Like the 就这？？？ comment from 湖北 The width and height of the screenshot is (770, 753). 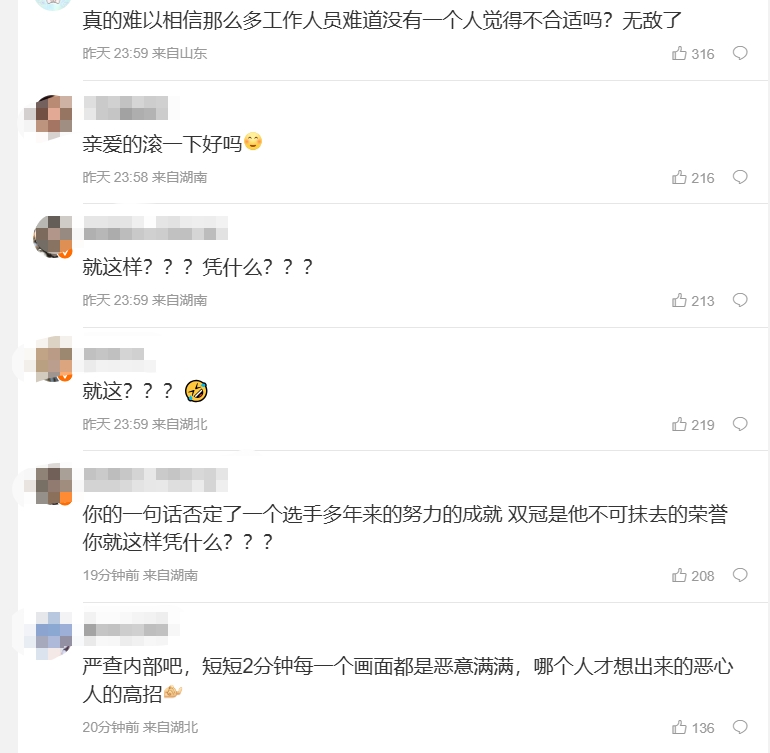(x=680, y=425)
